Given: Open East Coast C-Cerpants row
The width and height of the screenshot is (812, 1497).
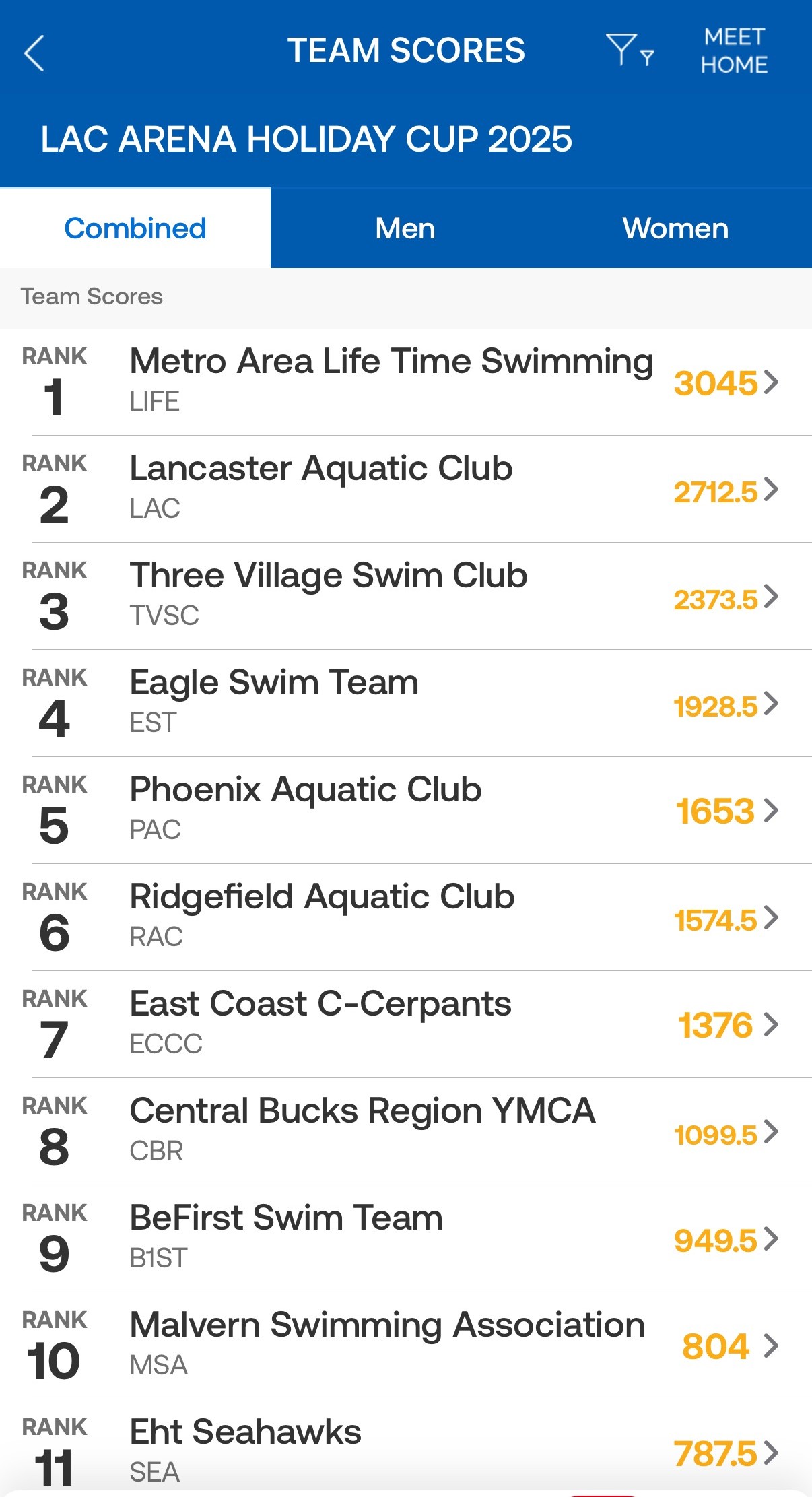Looking at the screenshot, I should [x=406, y=1024].
